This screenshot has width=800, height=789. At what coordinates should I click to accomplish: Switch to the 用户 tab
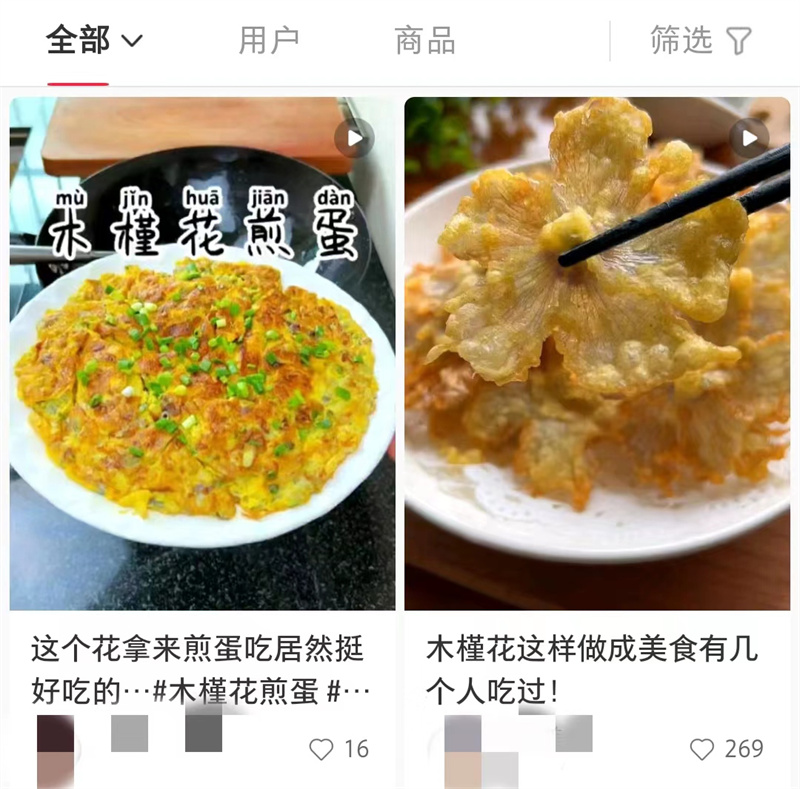[268, 41]
